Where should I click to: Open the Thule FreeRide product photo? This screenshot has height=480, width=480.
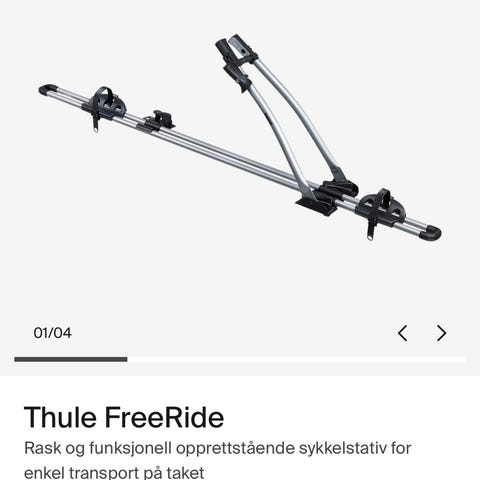(240, 137)
